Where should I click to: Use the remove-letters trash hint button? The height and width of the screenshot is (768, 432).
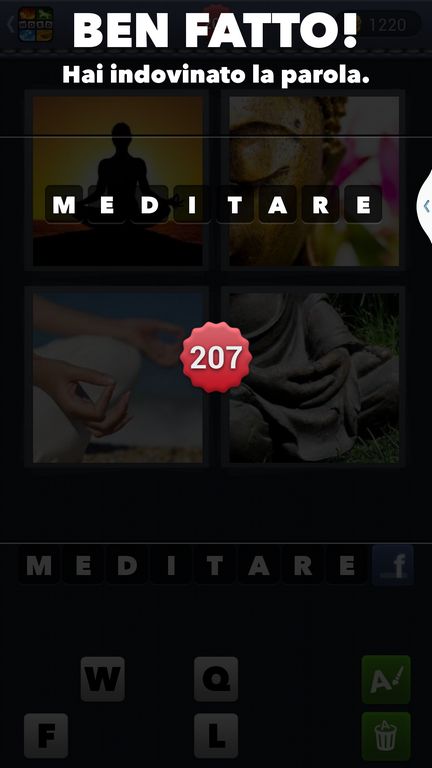point(386,736)
